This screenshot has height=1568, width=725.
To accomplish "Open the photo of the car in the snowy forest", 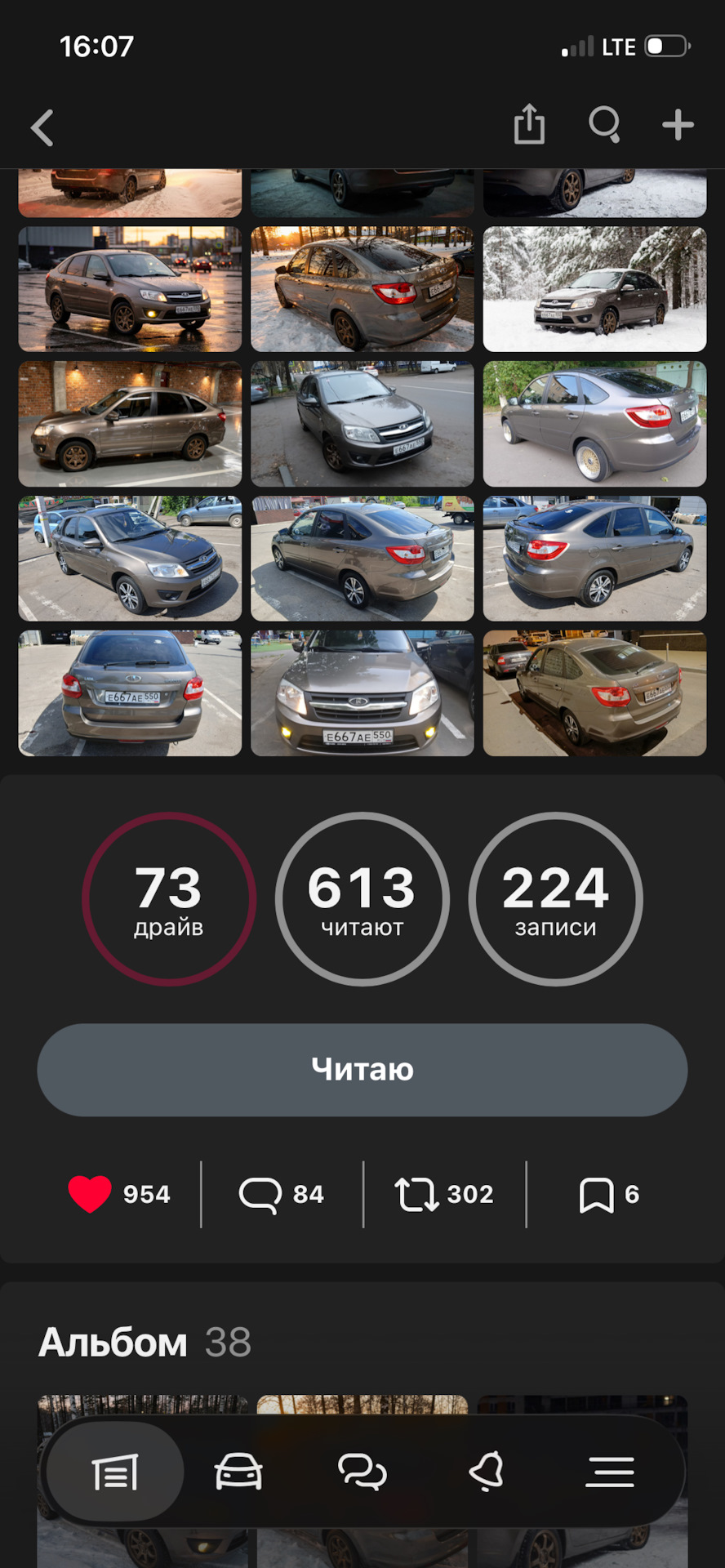I will coord(594,289).
